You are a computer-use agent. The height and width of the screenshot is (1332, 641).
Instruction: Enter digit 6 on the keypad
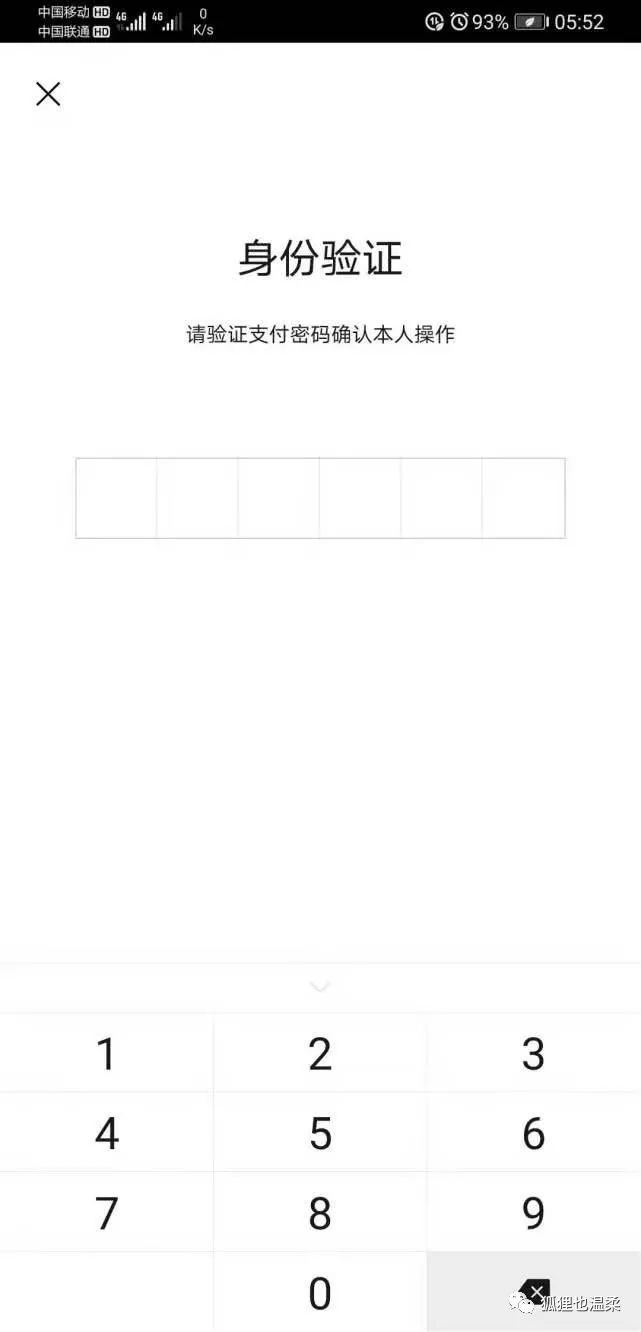[533, 1133]
